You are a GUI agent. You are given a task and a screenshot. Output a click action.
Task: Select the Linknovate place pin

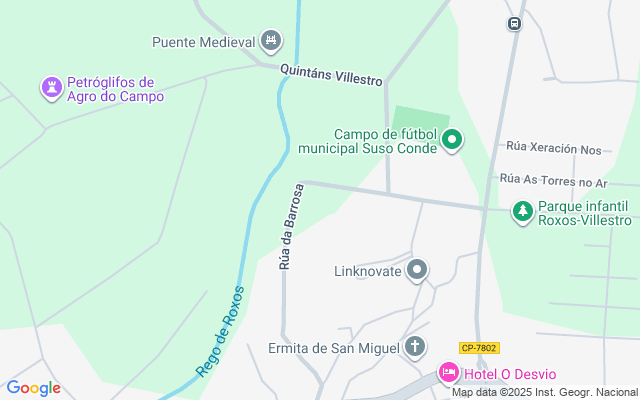tap(418, 270)
